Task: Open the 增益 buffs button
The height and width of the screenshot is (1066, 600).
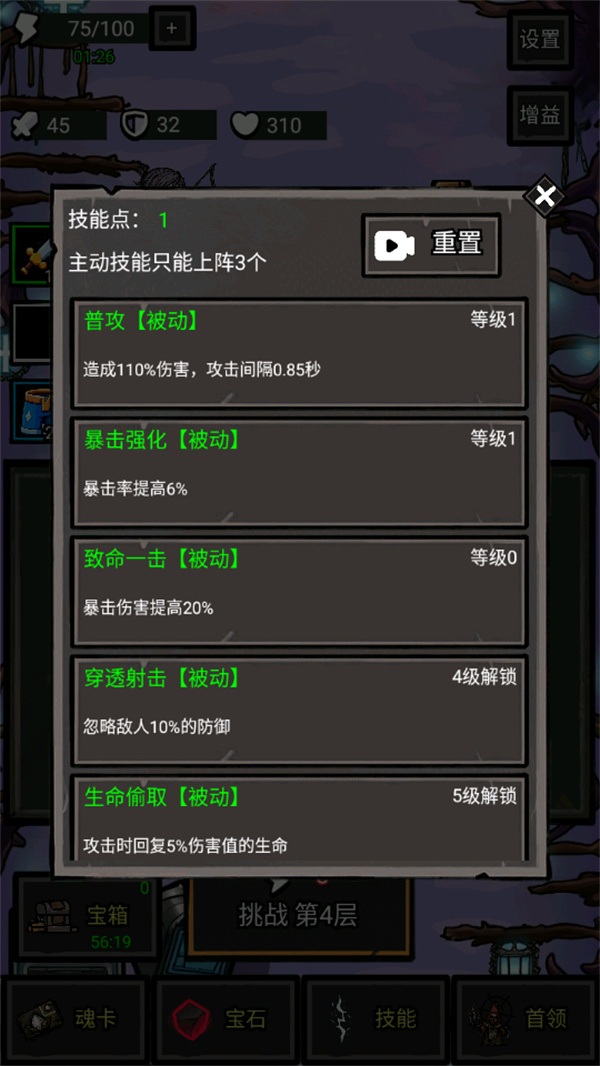Action: [541, 115]
